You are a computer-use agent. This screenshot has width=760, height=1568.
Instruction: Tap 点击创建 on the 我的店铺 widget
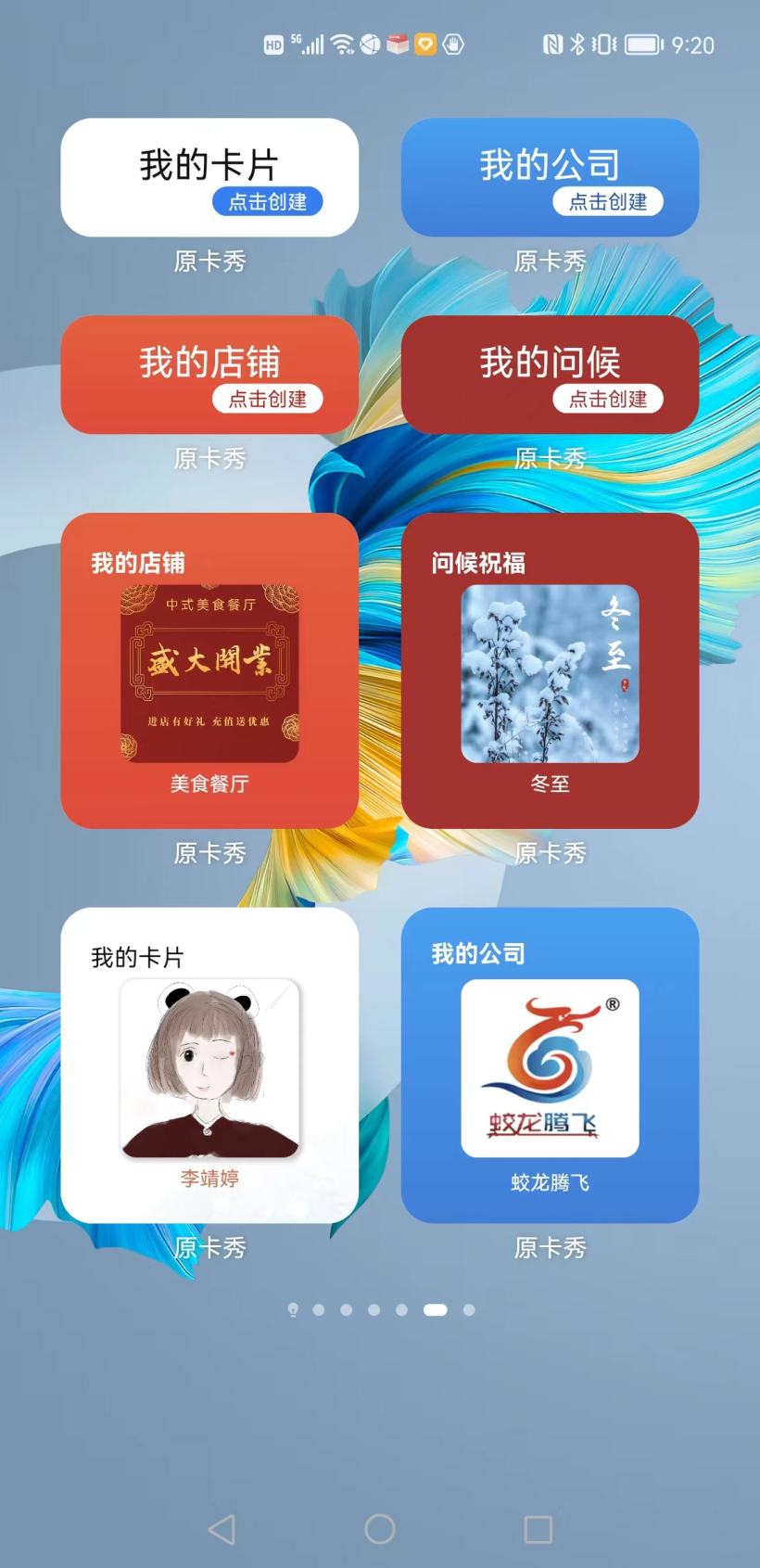267,399
